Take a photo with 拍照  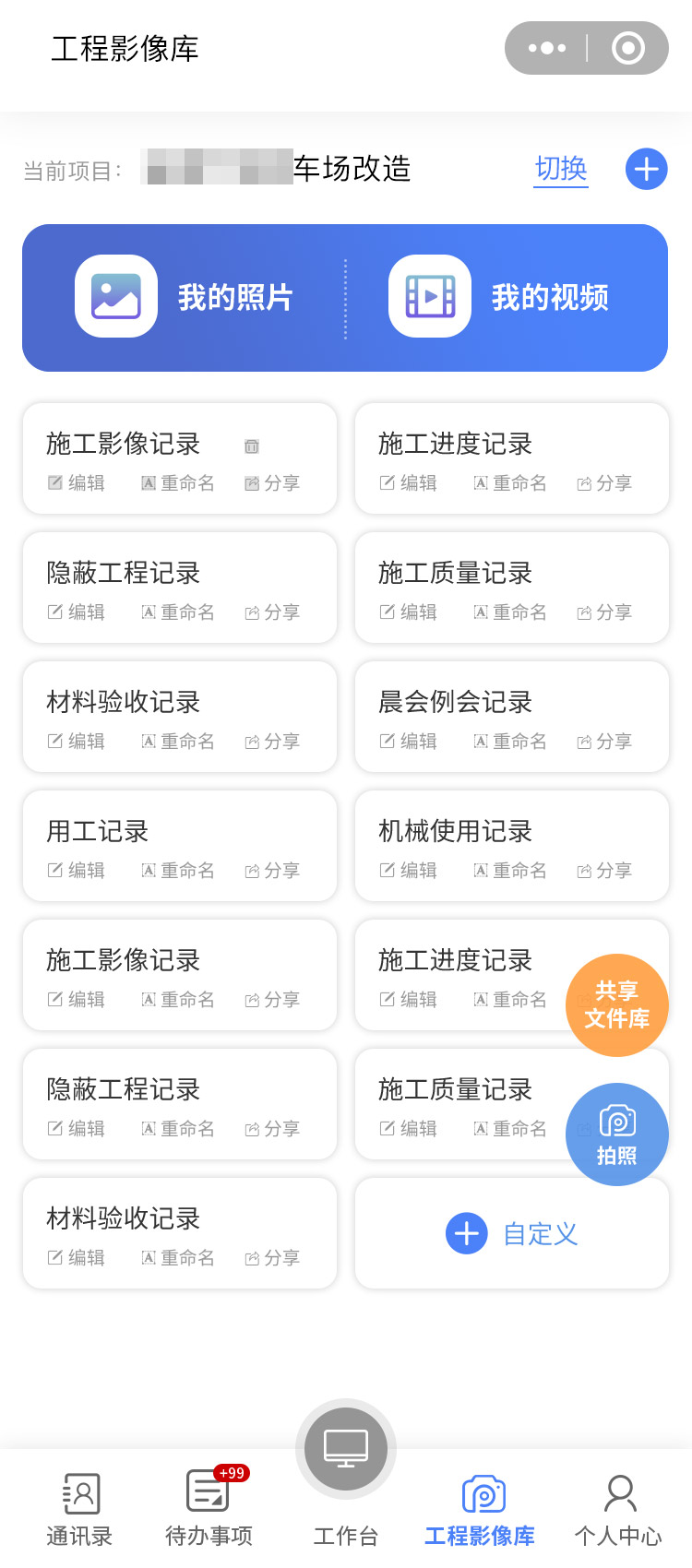[x=616, y=1134]
